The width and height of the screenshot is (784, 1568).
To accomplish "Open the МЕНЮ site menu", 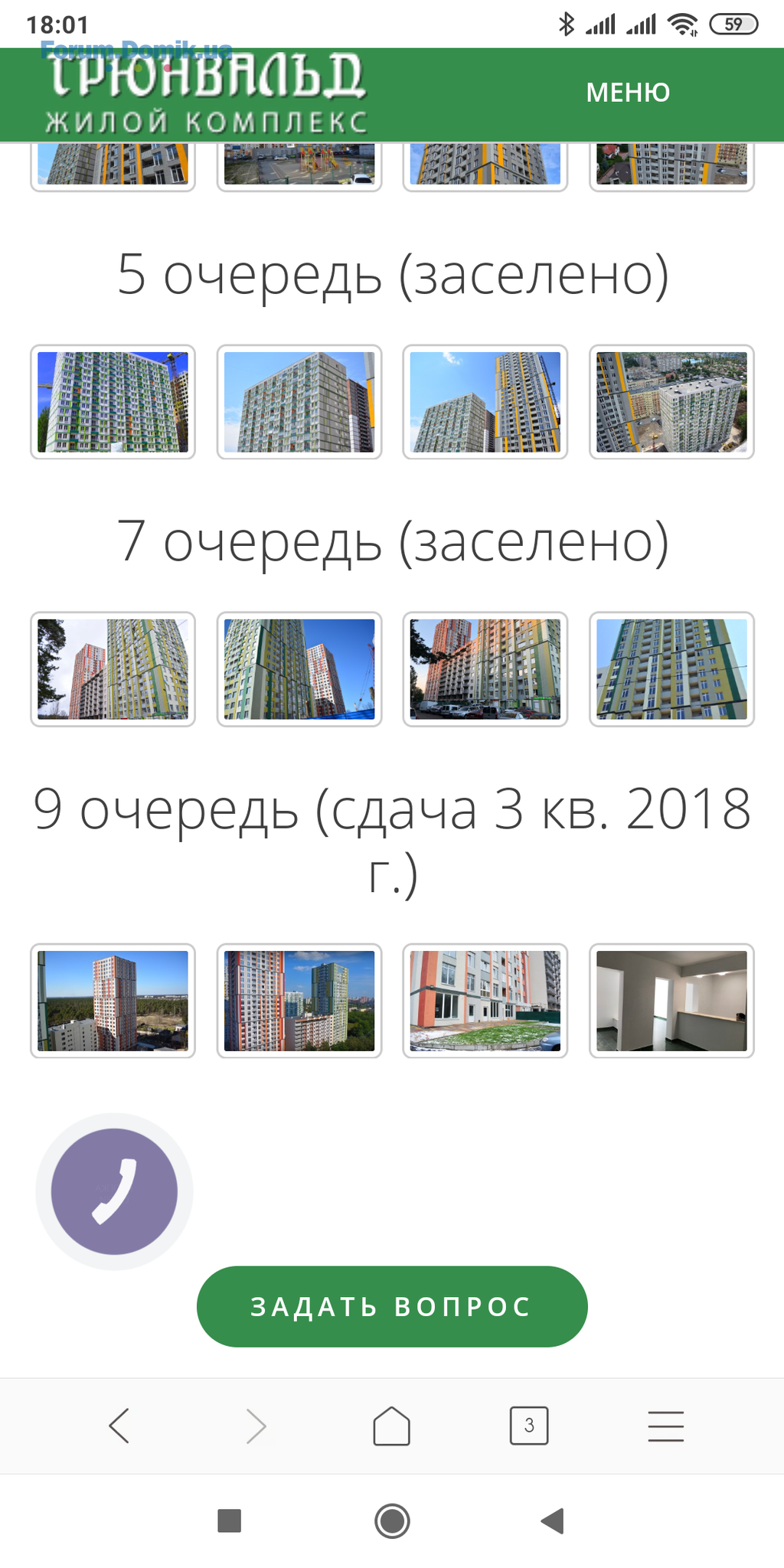I will 628,93.
